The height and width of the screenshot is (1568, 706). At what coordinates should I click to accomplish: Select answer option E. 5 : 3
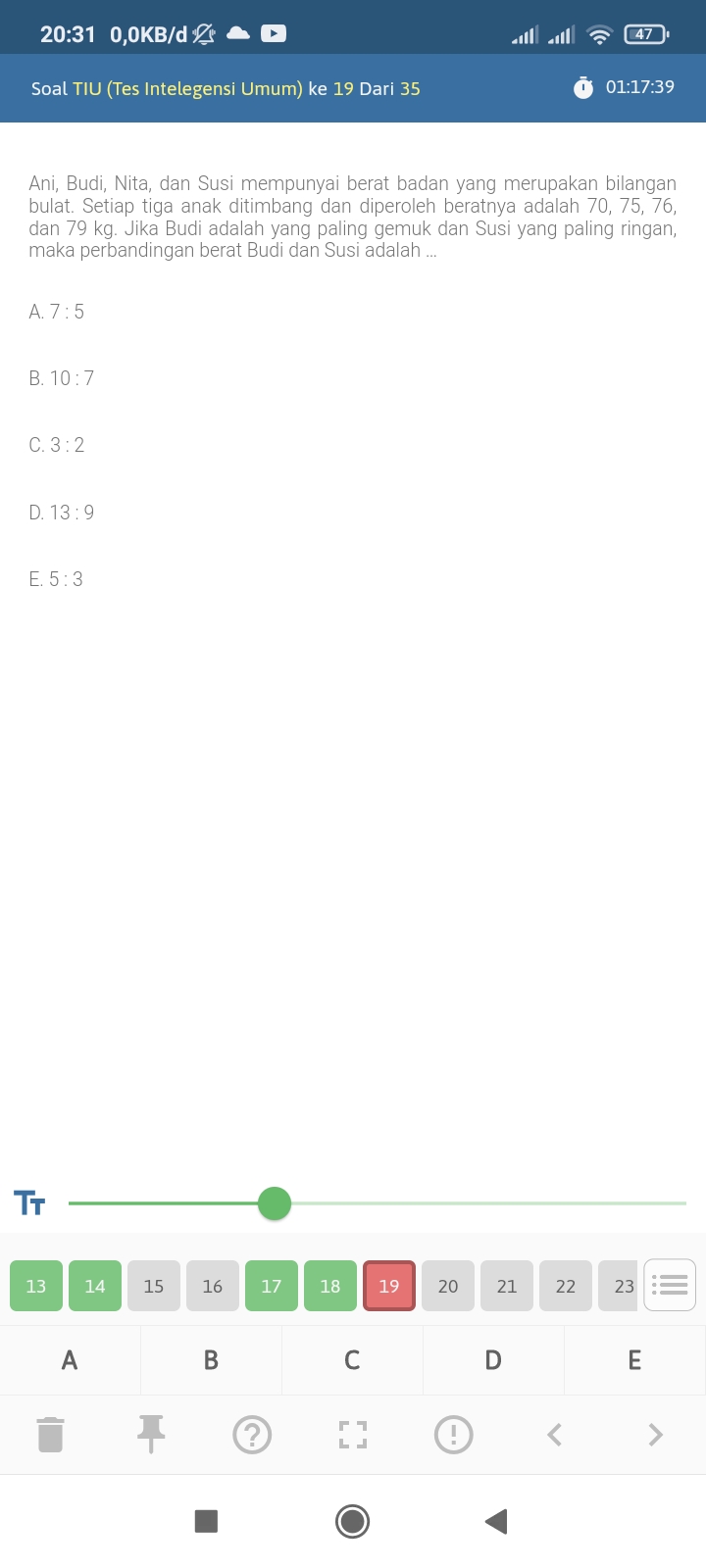pyautogui.click(x=56, y=579)
